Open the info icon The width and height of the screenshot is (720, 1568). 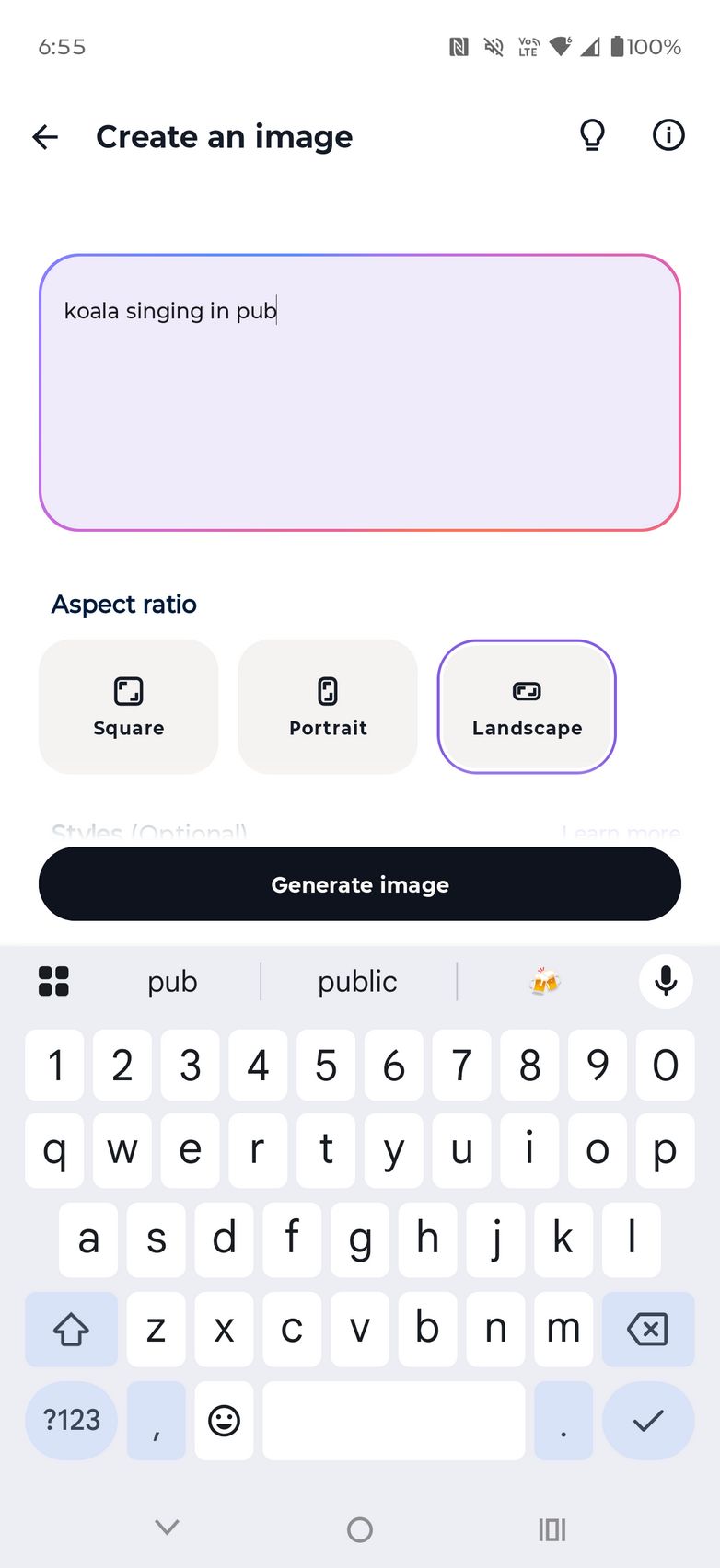point(668,136)
